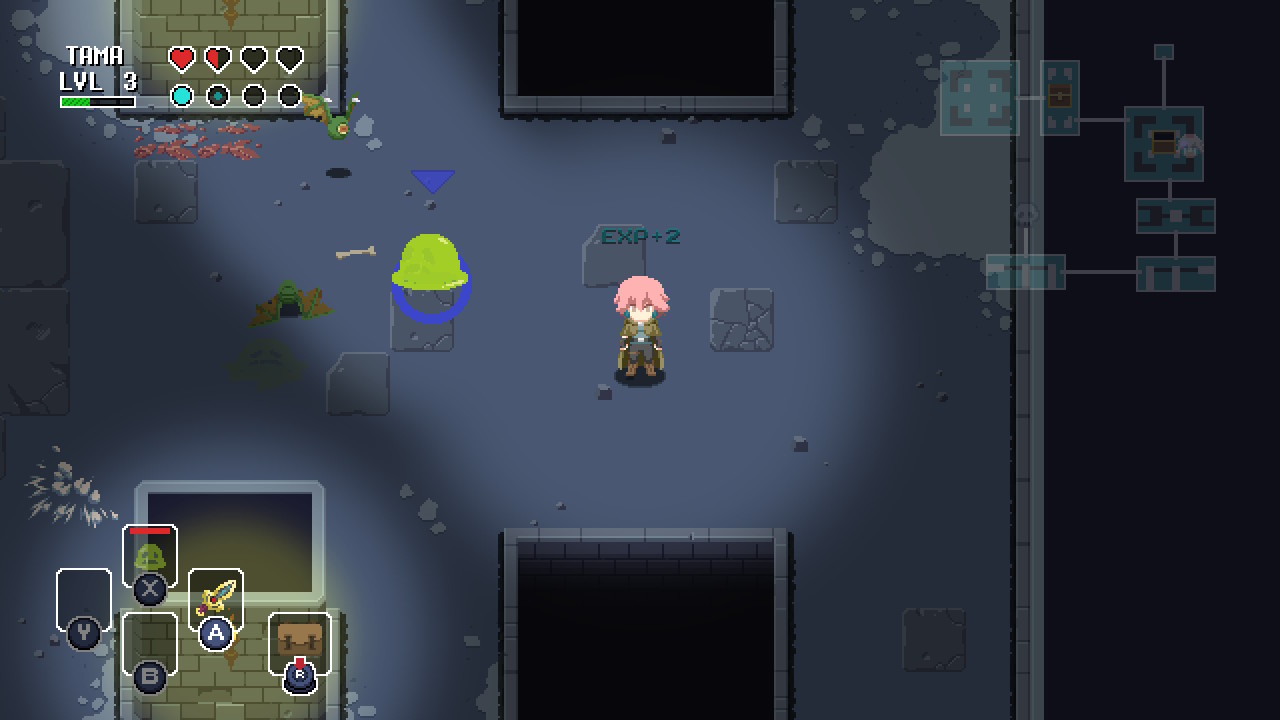
Task: Open the backpack inventory on the R slot
Action: click(300, 643)
